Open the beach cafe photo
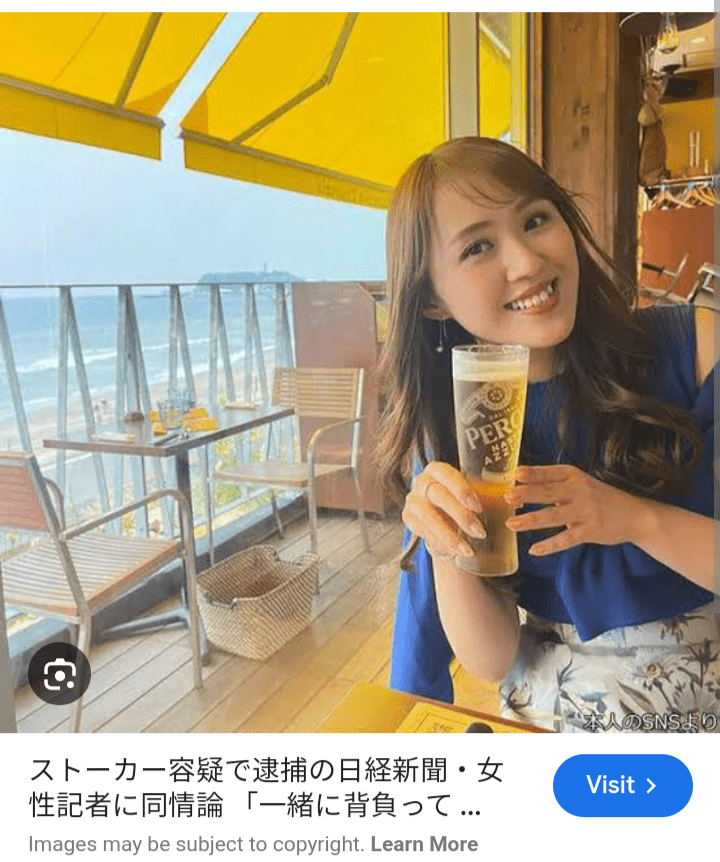This screenshot has height=862, width=720. (x=360, y=370)
